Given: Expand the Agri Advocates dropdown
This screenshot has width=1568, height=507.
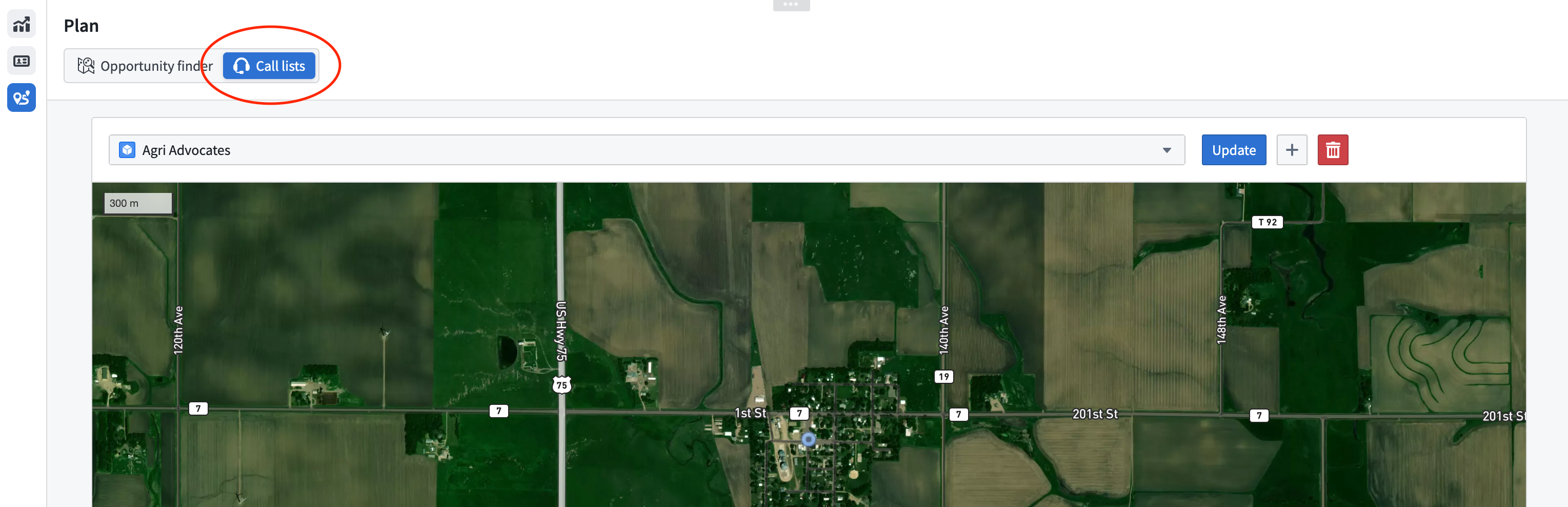Looking at the screenshot, I should click(1167, 150).
